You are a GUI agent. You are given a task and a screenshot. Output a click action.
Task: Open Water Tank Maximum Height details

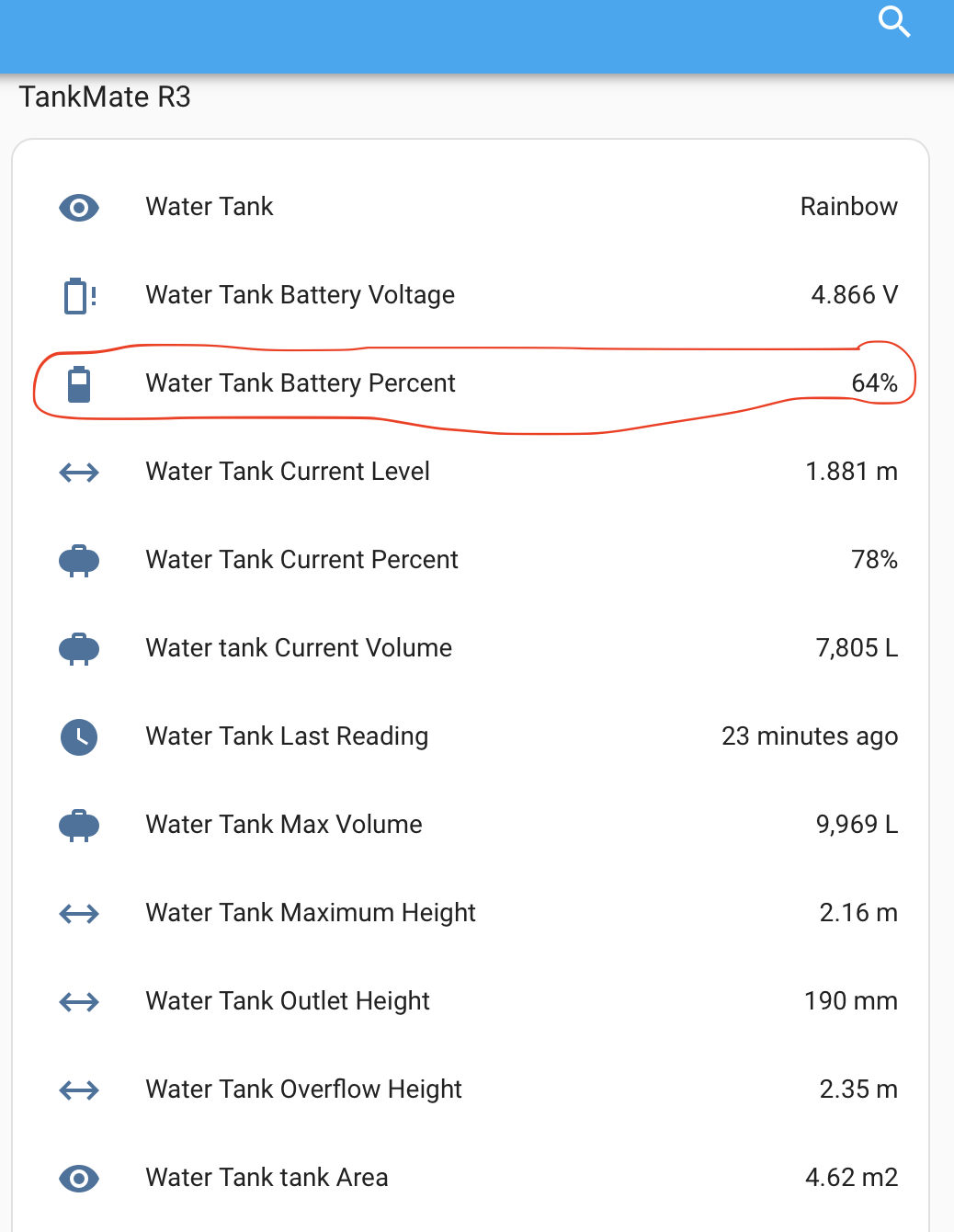311,913
